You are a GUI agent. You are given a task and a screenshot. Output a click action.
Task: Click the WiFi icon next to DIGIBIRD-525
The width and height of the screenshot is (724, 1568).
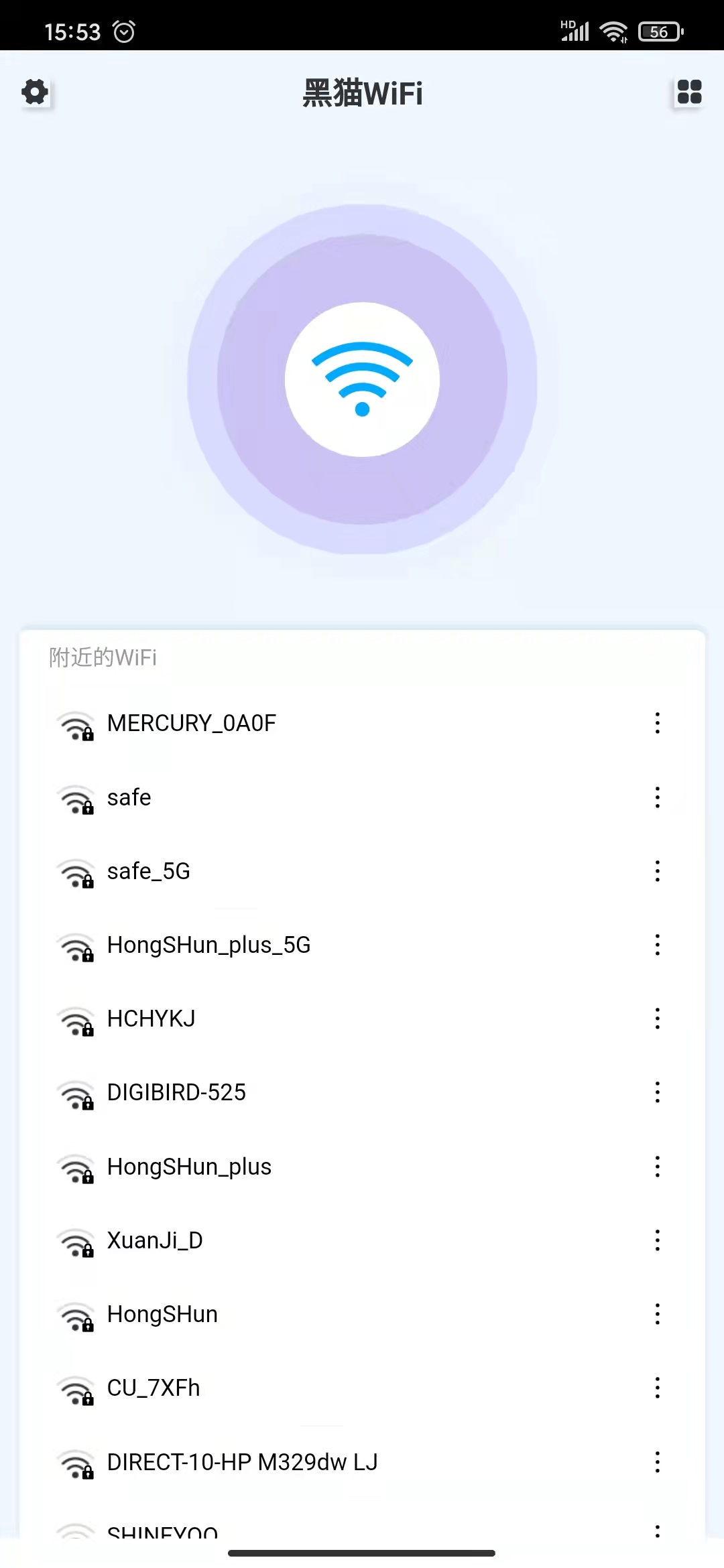[x=76, y=1094]
